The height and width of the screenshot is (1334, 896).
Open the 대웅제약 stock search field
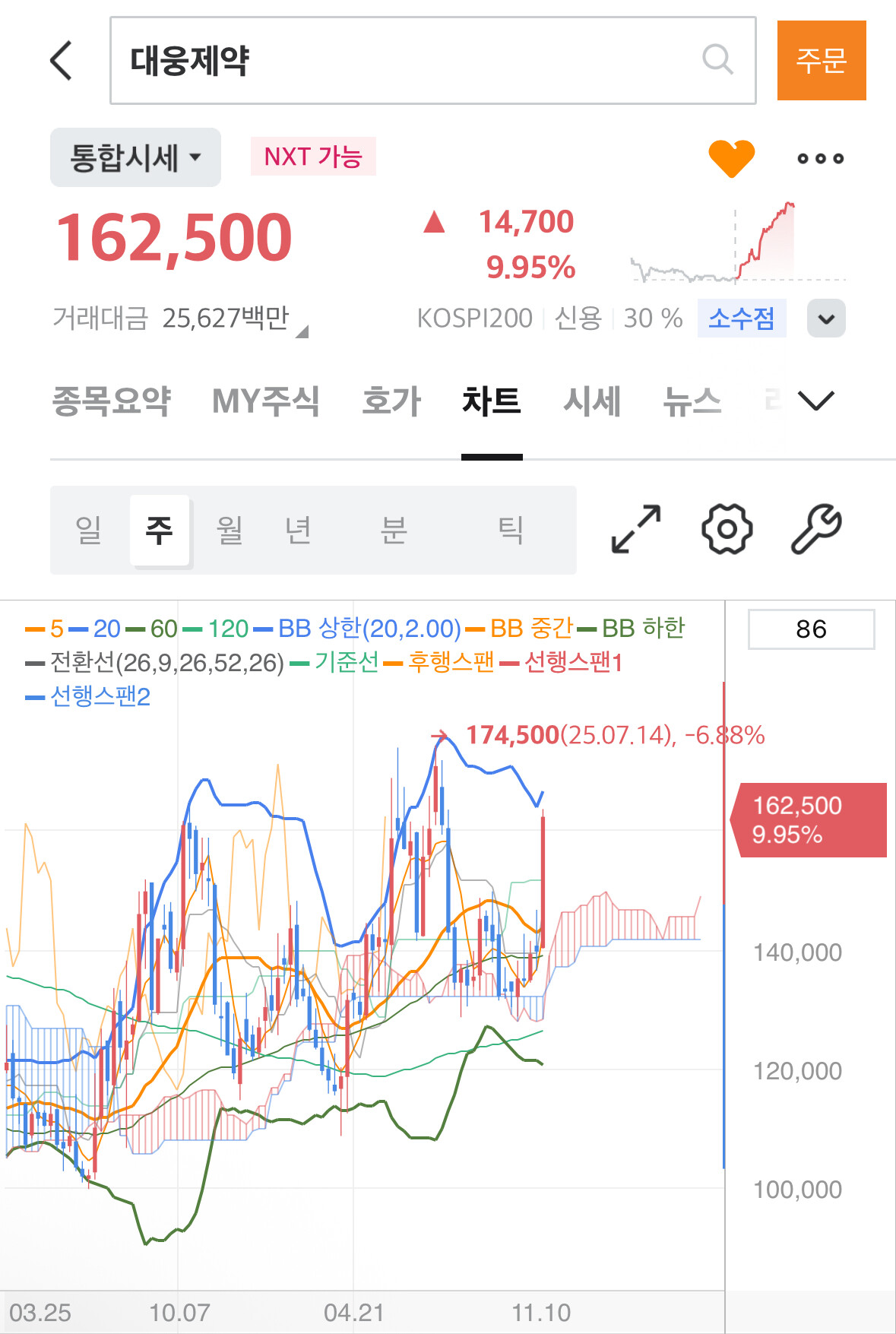point(432,60)
